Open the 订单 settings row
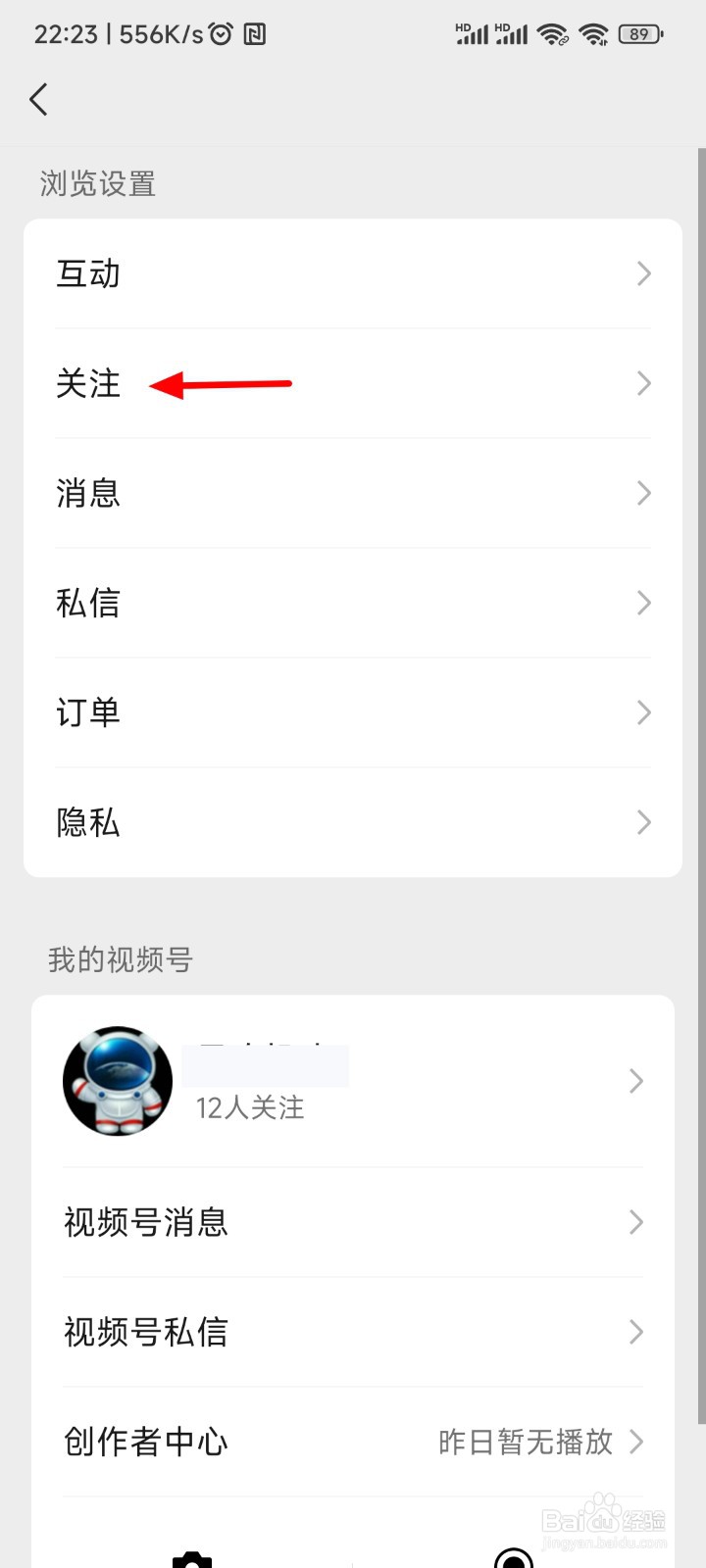 coord(353,712)
